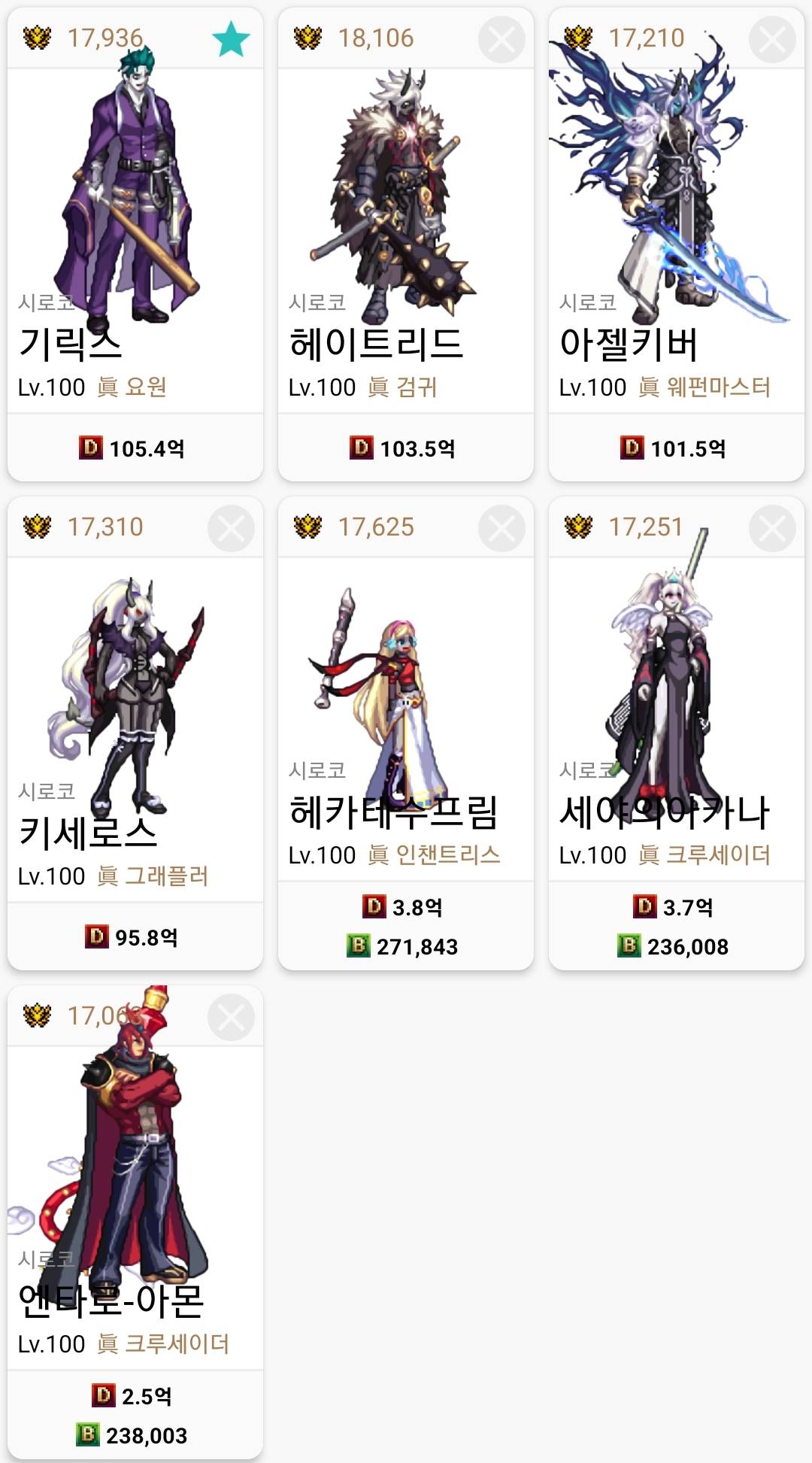This screenshot has width=812, height=1463.
Task: Remove the 헤이트리드 card
Action: (x=501, y=39)
